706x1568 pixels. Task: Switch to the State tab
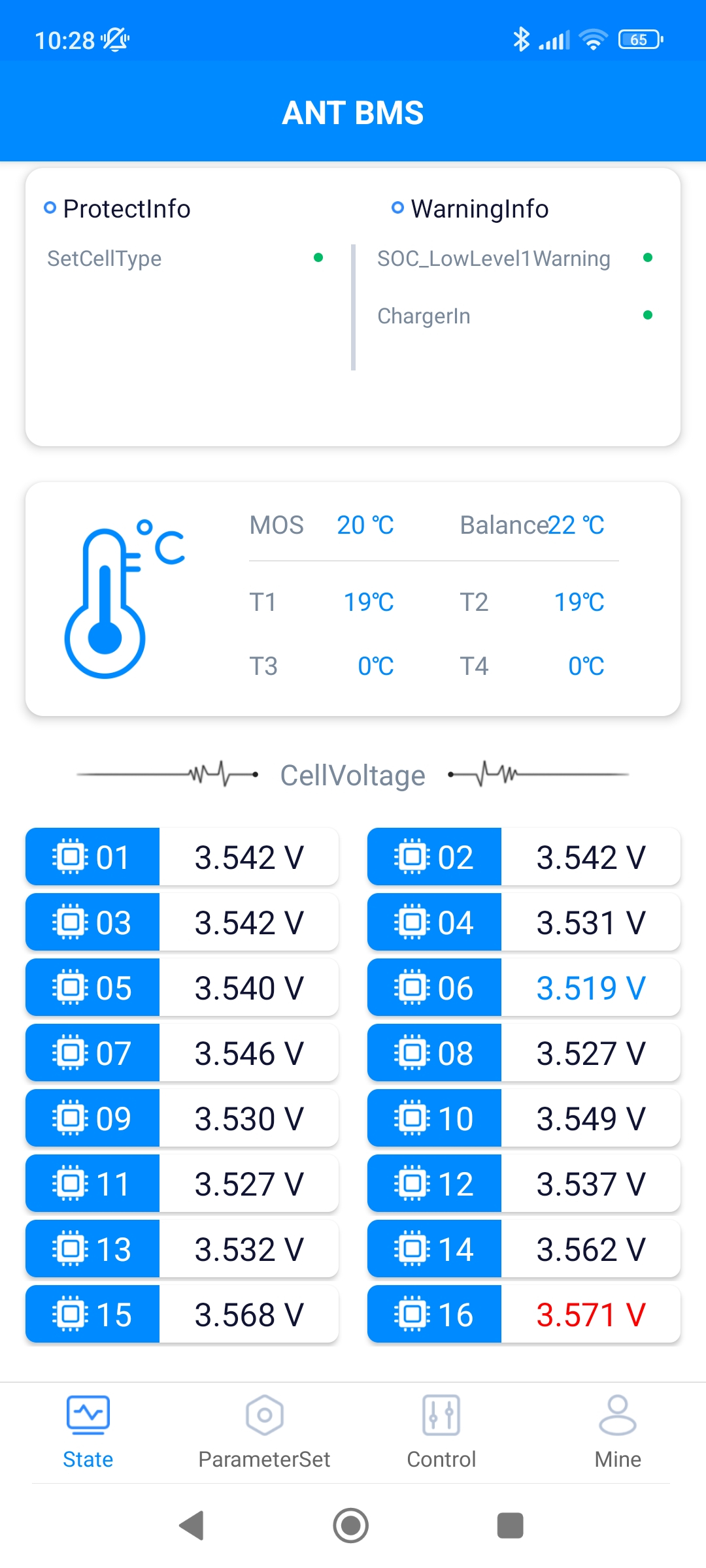tap(88, 1431)
